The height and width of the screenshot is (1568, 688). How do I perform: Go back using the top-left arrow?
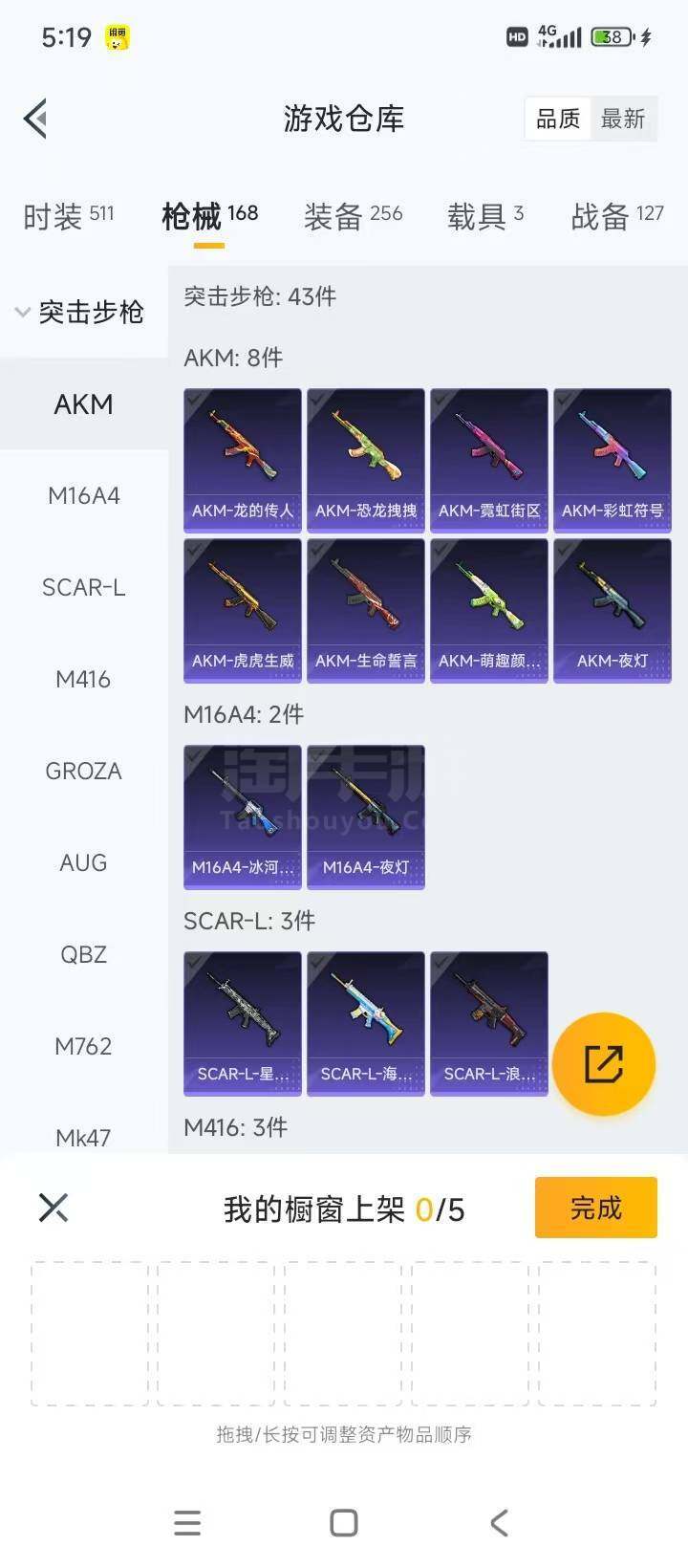[36, 120]
